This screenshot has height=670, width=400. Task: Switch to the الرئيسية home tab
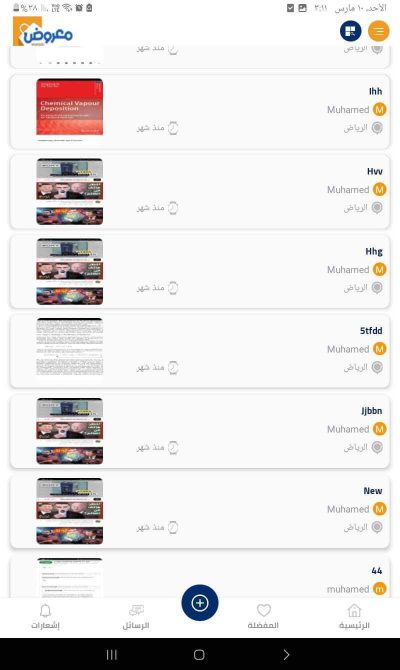(354, 616)
